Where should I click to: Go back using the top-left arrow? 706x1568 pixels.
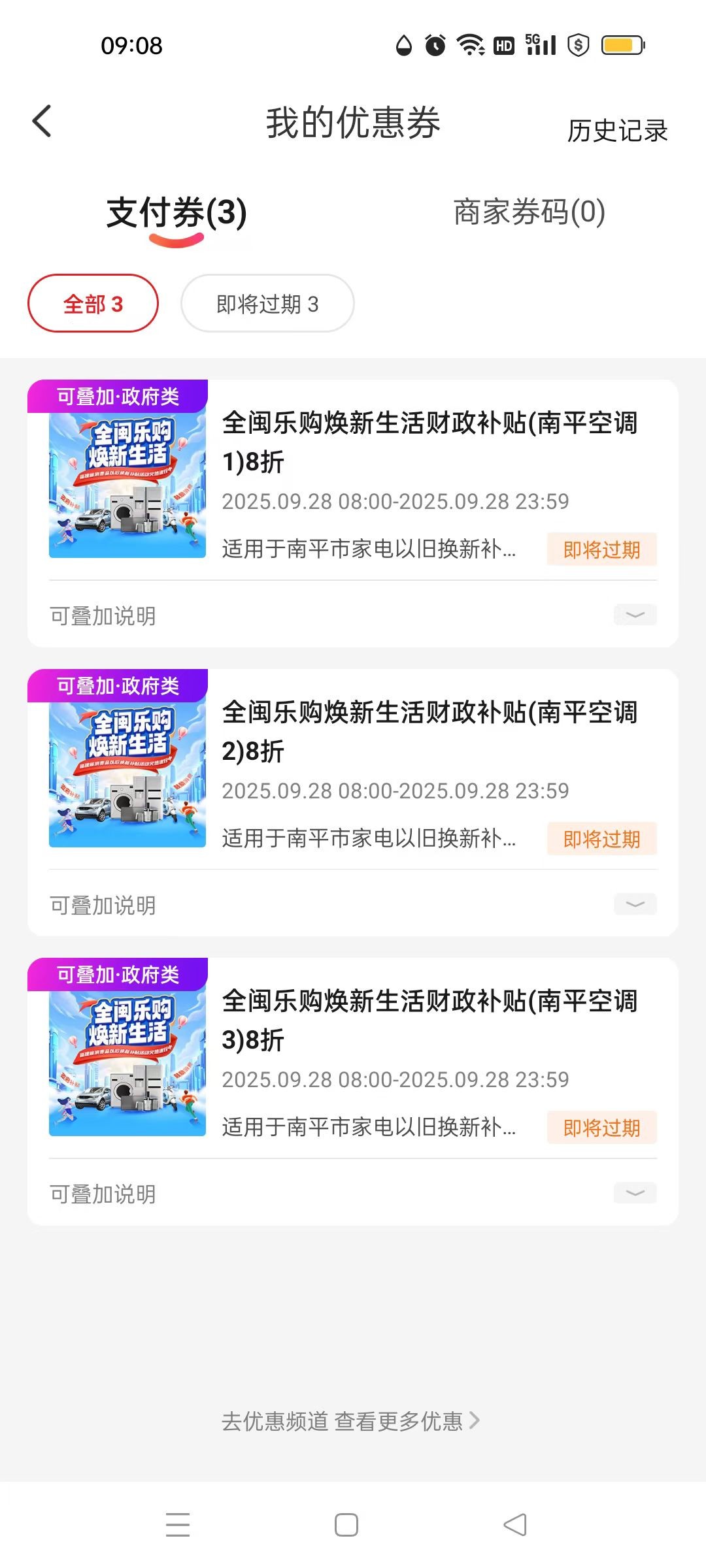tap(42, 122)
